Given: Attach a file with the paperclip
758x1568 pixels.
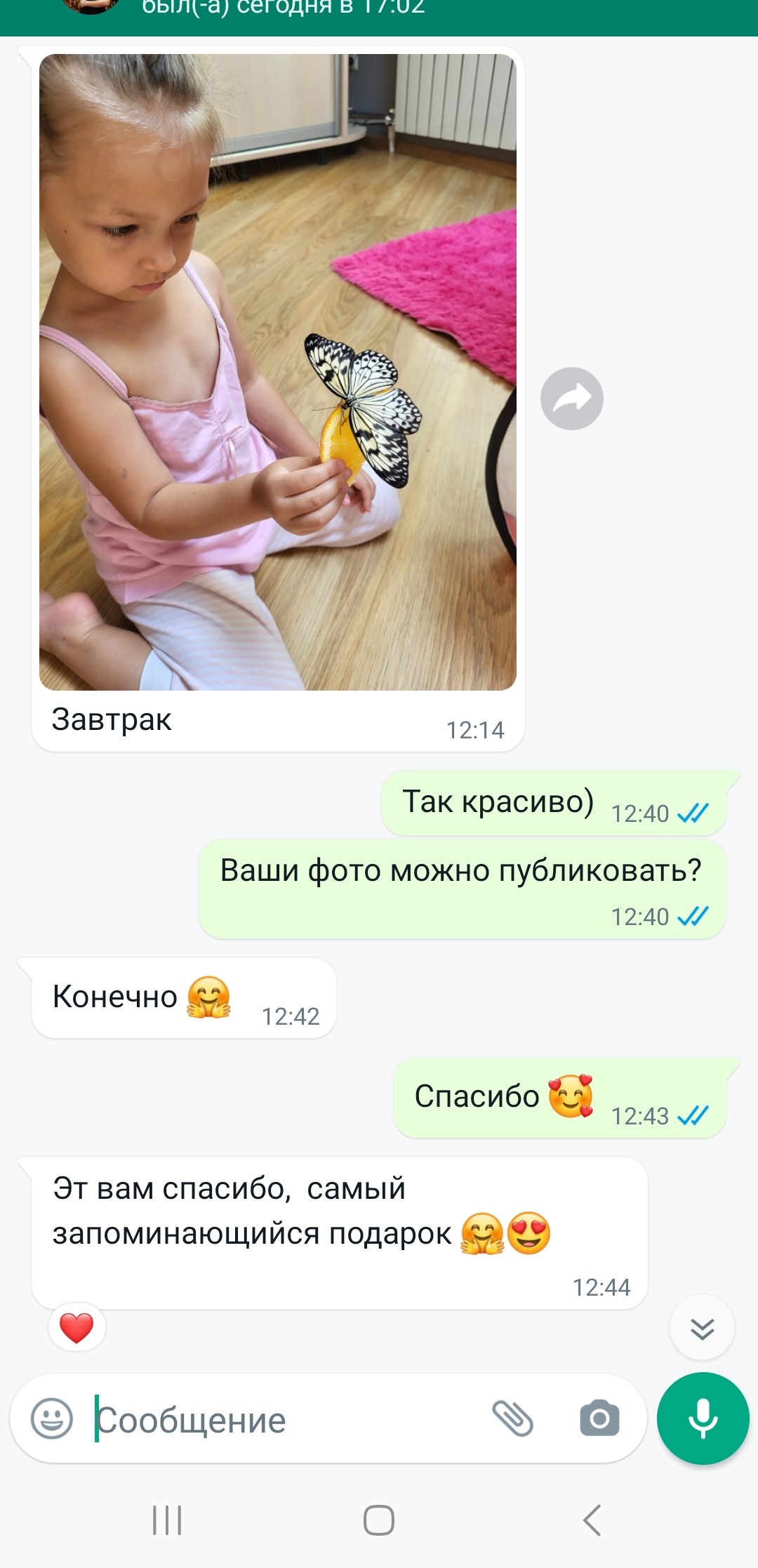Looking at the screenshot, I should (512, 1418).
